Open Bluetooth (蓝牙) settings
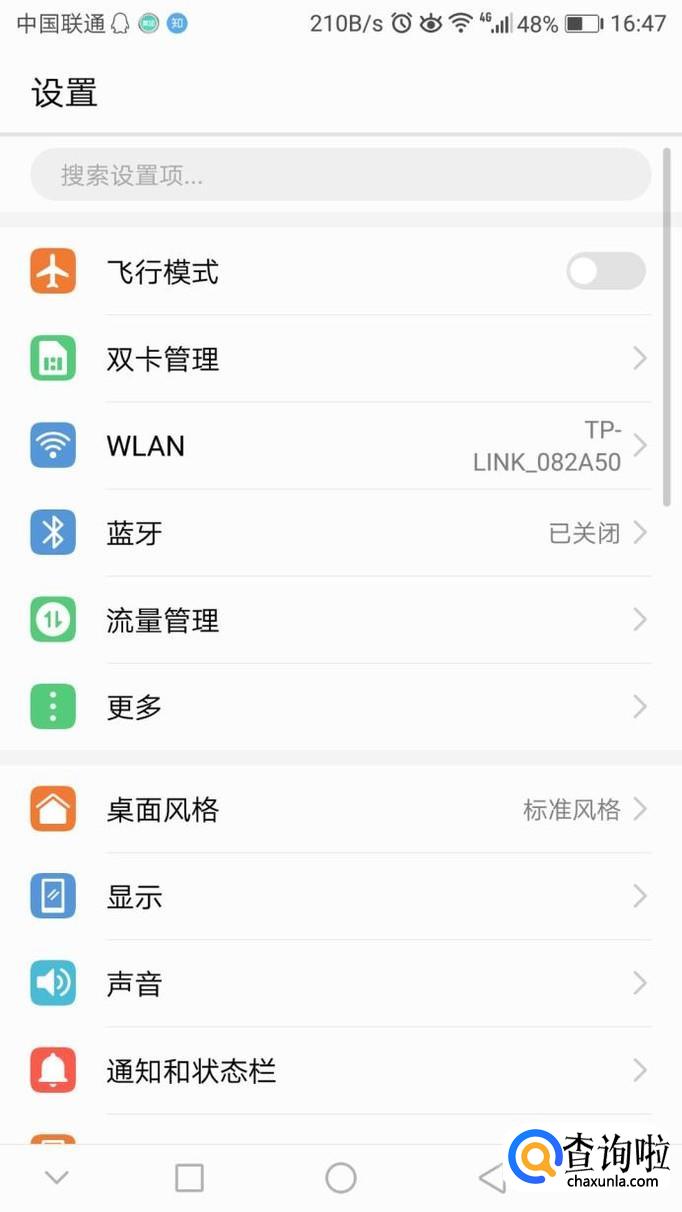The width and height of the screenshot is (682, 1212). point(340,533)
